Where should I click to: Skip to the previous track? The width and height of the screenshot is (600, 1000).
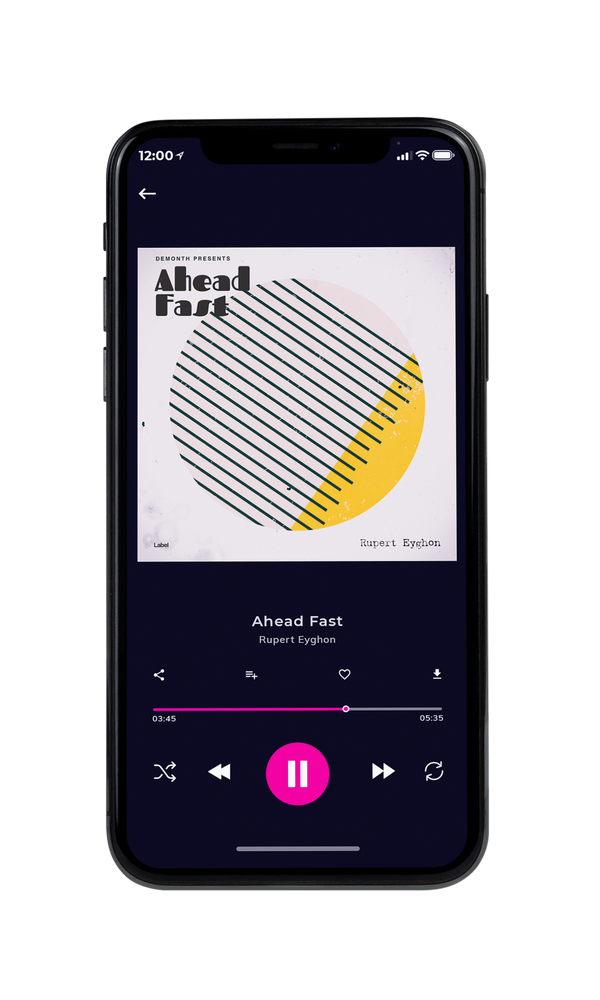click(219, 772)
